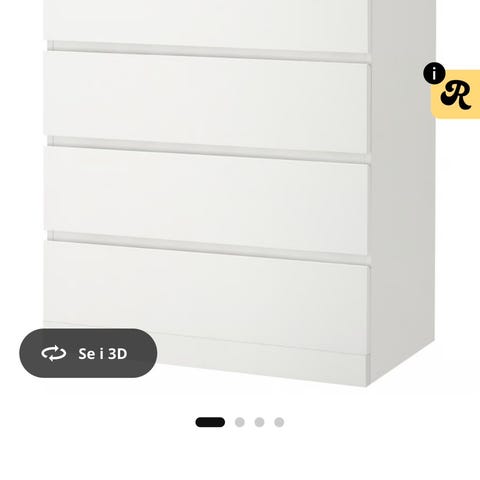Tap the yellow R badge info icon
This screenshot has height=480, width=480.
pyautogui.click(x=434, y=73)
